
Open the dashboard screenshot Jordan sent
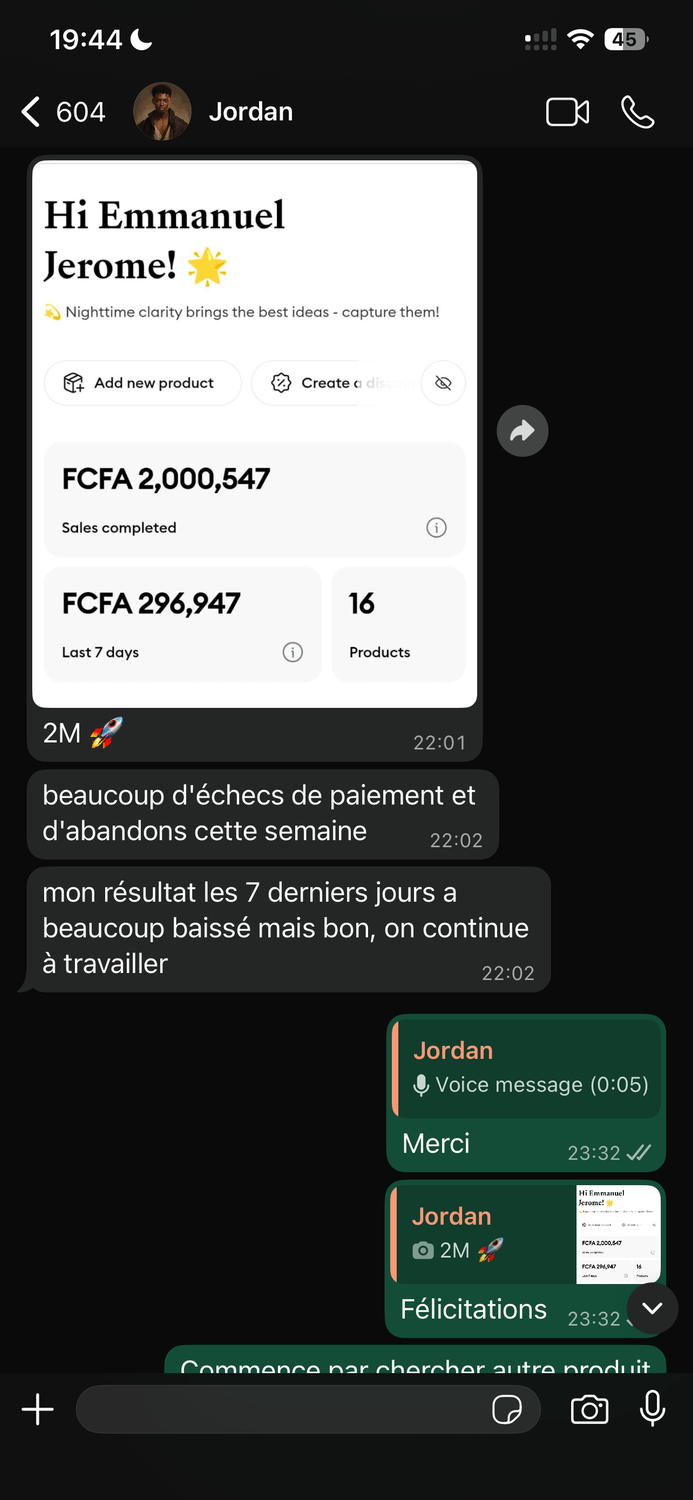pos(255,434)
